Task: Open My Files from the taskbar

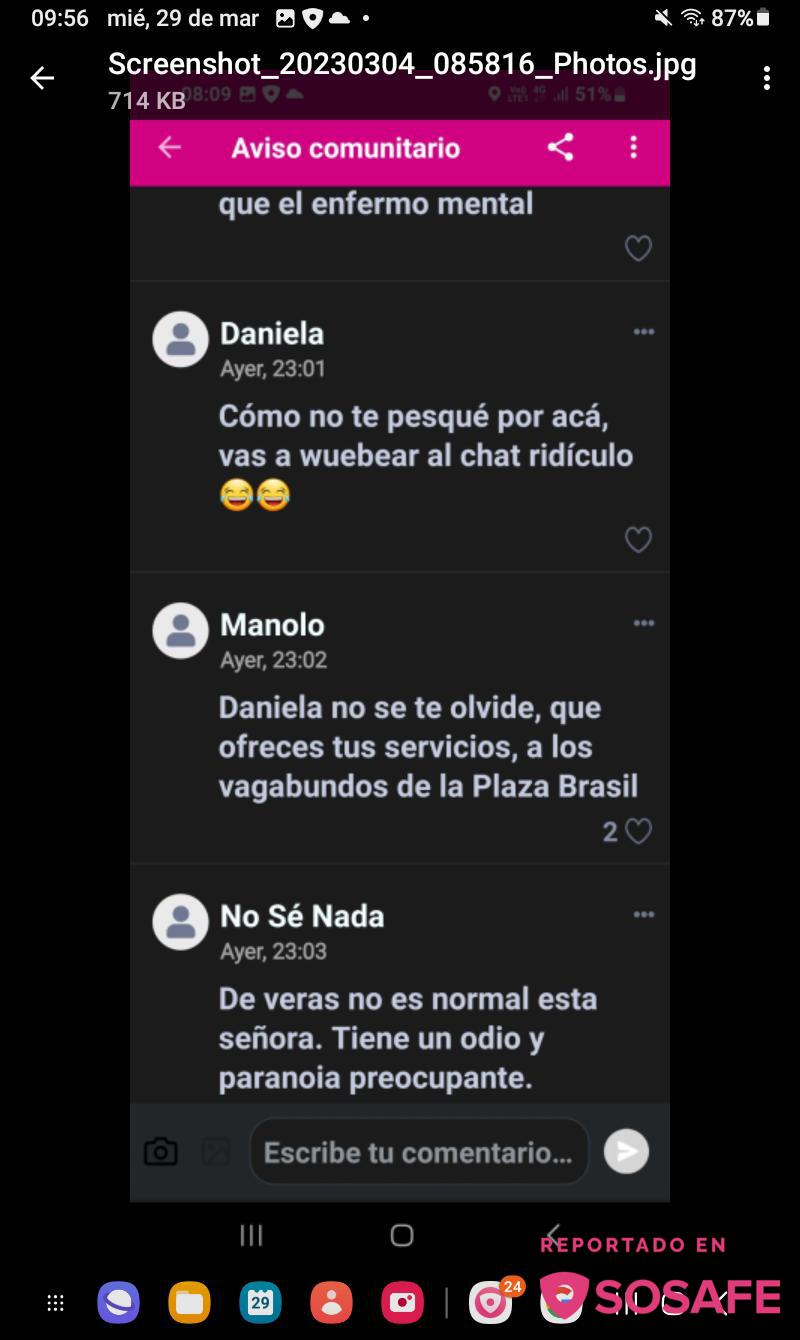Action: [x=189, y=1303]
